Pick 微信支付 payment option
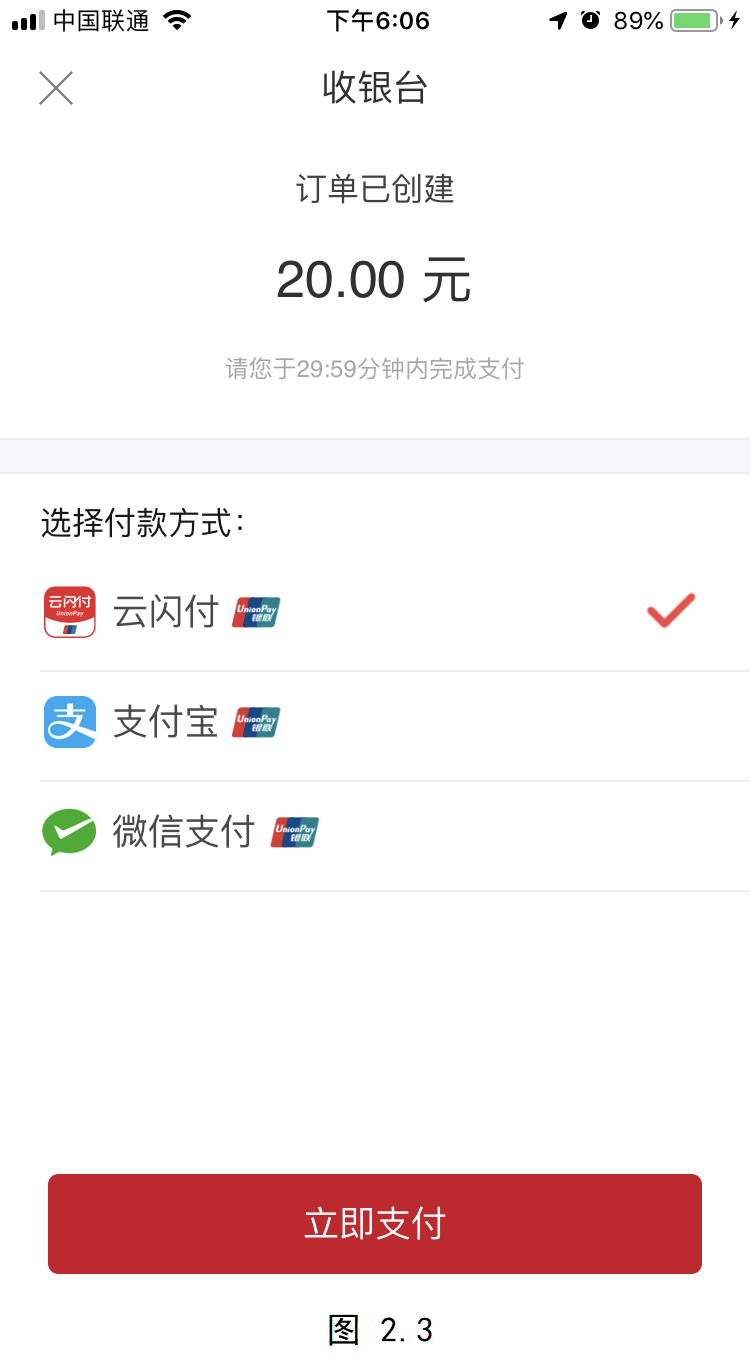Viewport: 750px width, 1360px height. tap(395, 832)
